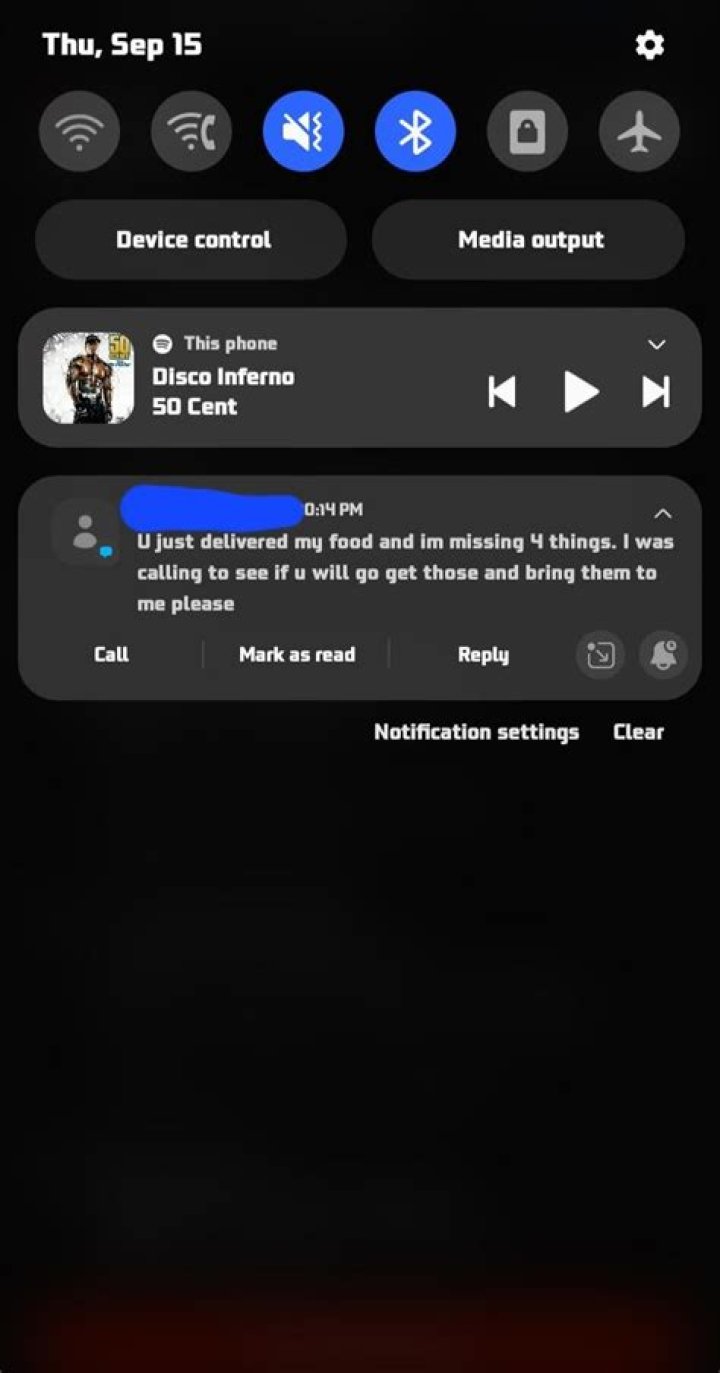720x1373 pixels.
Task: Open Notification settings
Action: click(476, 731)
